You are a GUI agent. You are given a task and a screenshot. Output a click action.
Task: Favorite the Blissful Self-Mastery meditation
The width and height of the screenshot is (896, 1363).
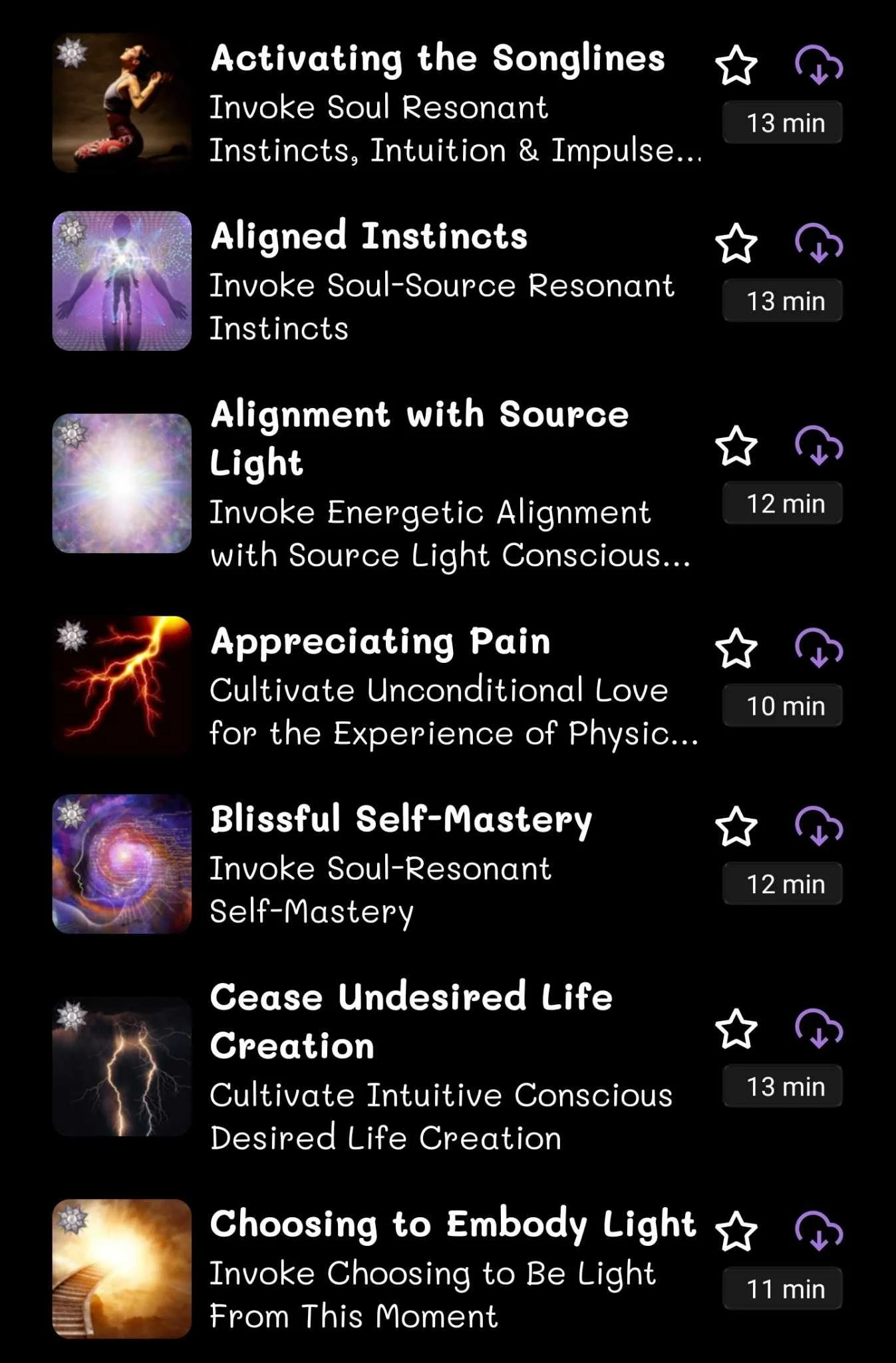coord(736,827)
